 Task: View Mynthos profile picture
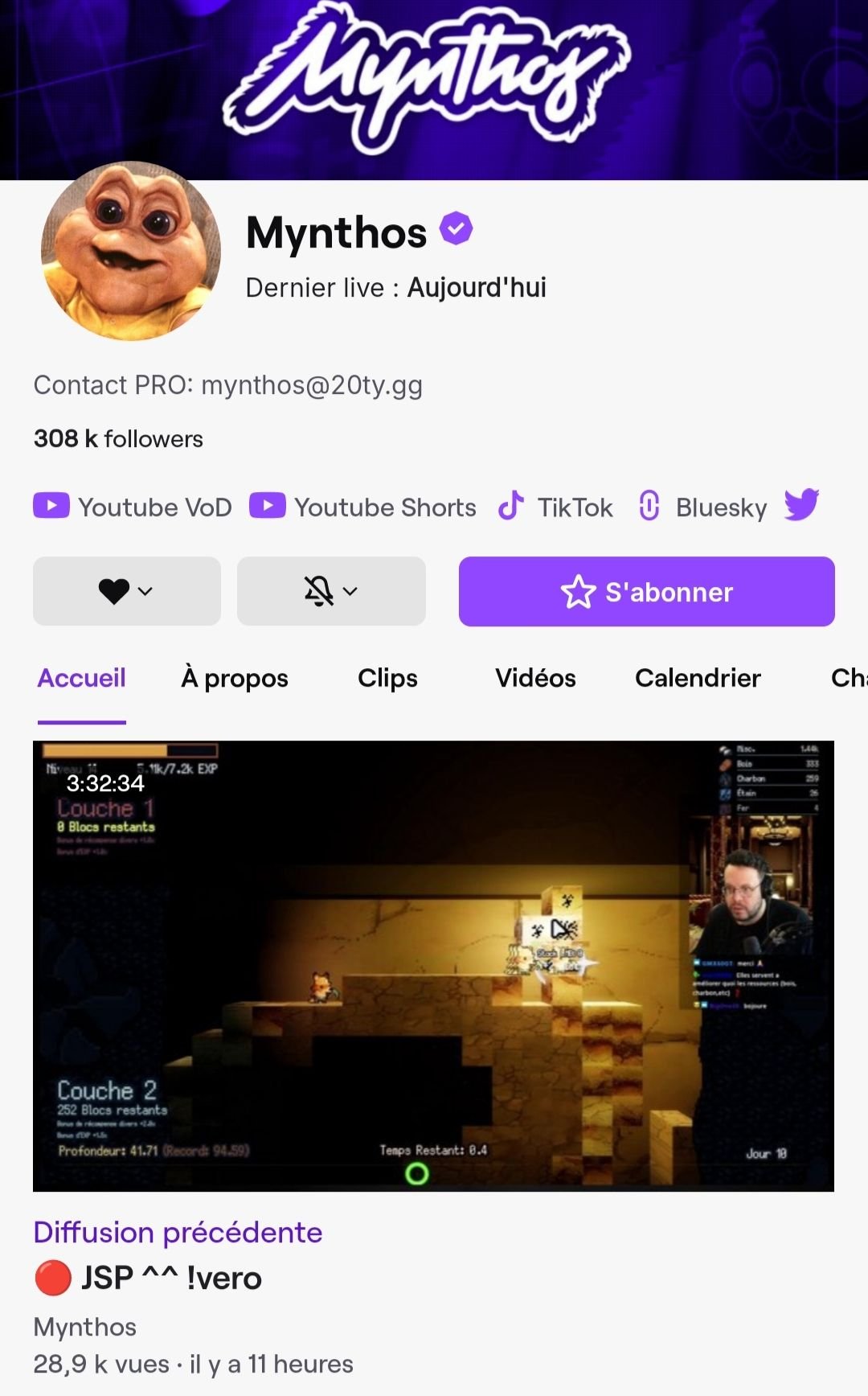click(131, 251)
